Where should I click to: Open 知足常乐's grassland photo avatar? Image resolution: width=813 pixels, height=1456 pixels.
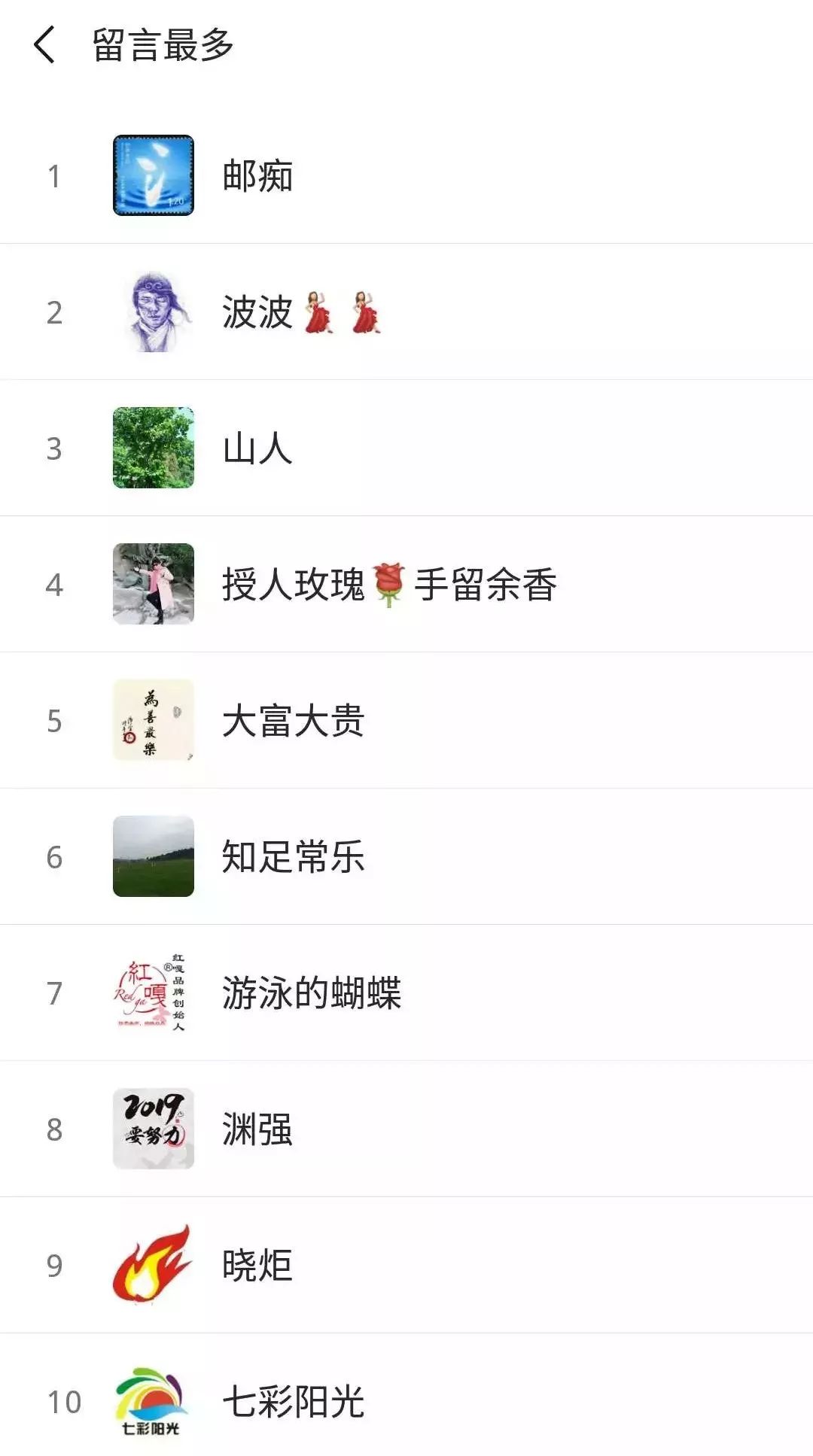[x=154, y=856]
